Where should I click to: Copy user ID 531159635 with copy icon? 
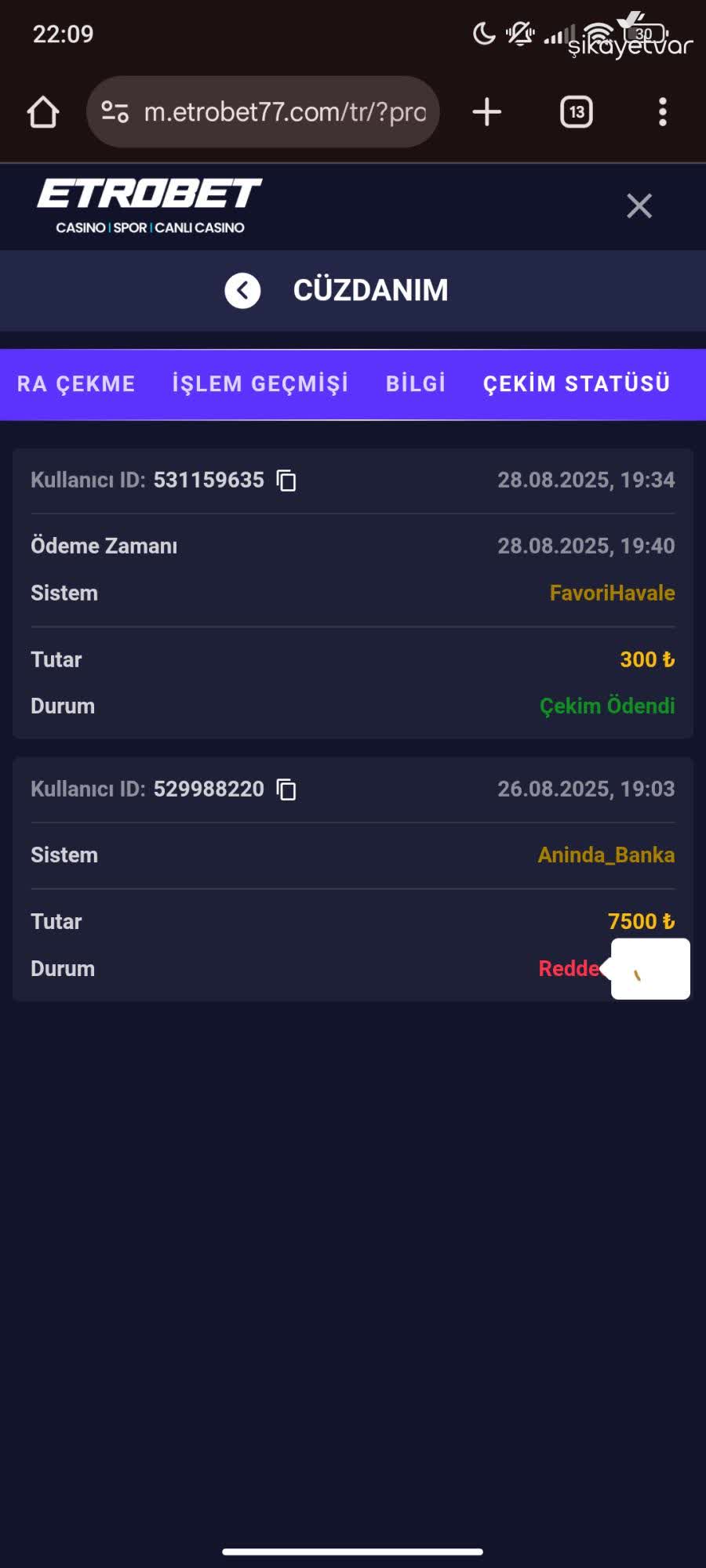[288, 481]
